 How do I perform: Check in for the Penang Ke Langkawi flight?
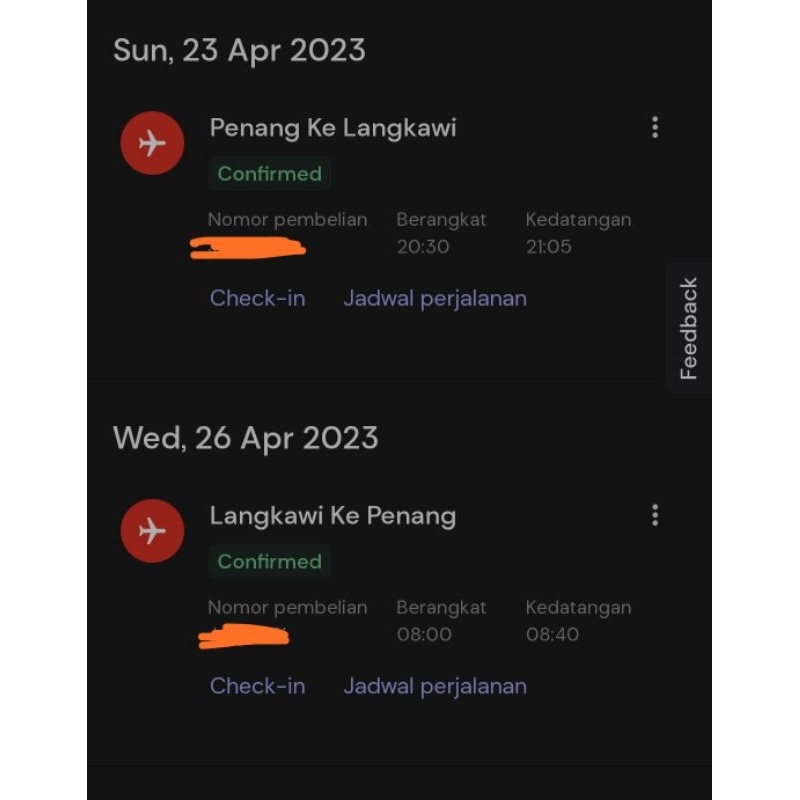coord(258,298)
